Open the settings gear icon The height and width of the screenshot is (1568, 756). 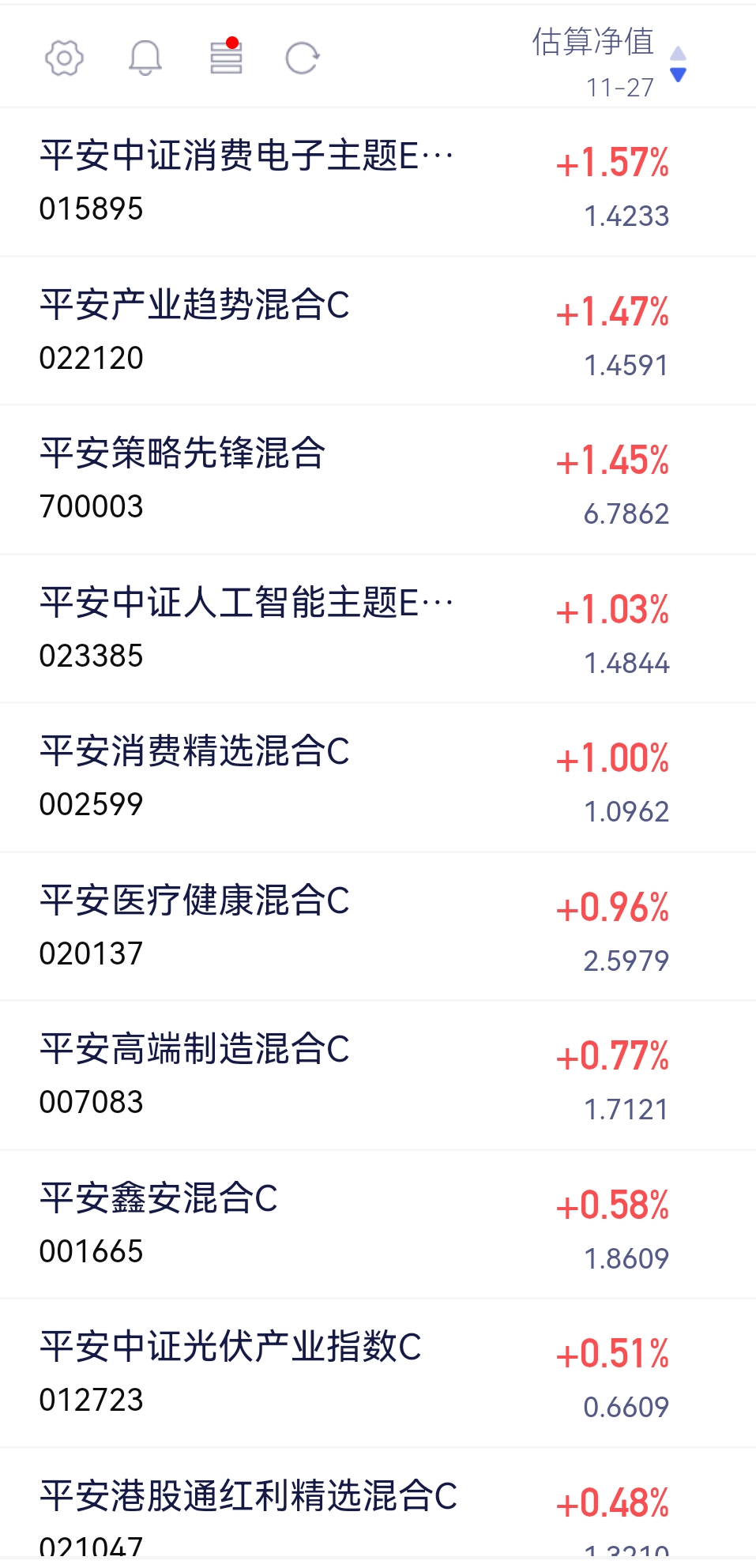coord(64,58)
